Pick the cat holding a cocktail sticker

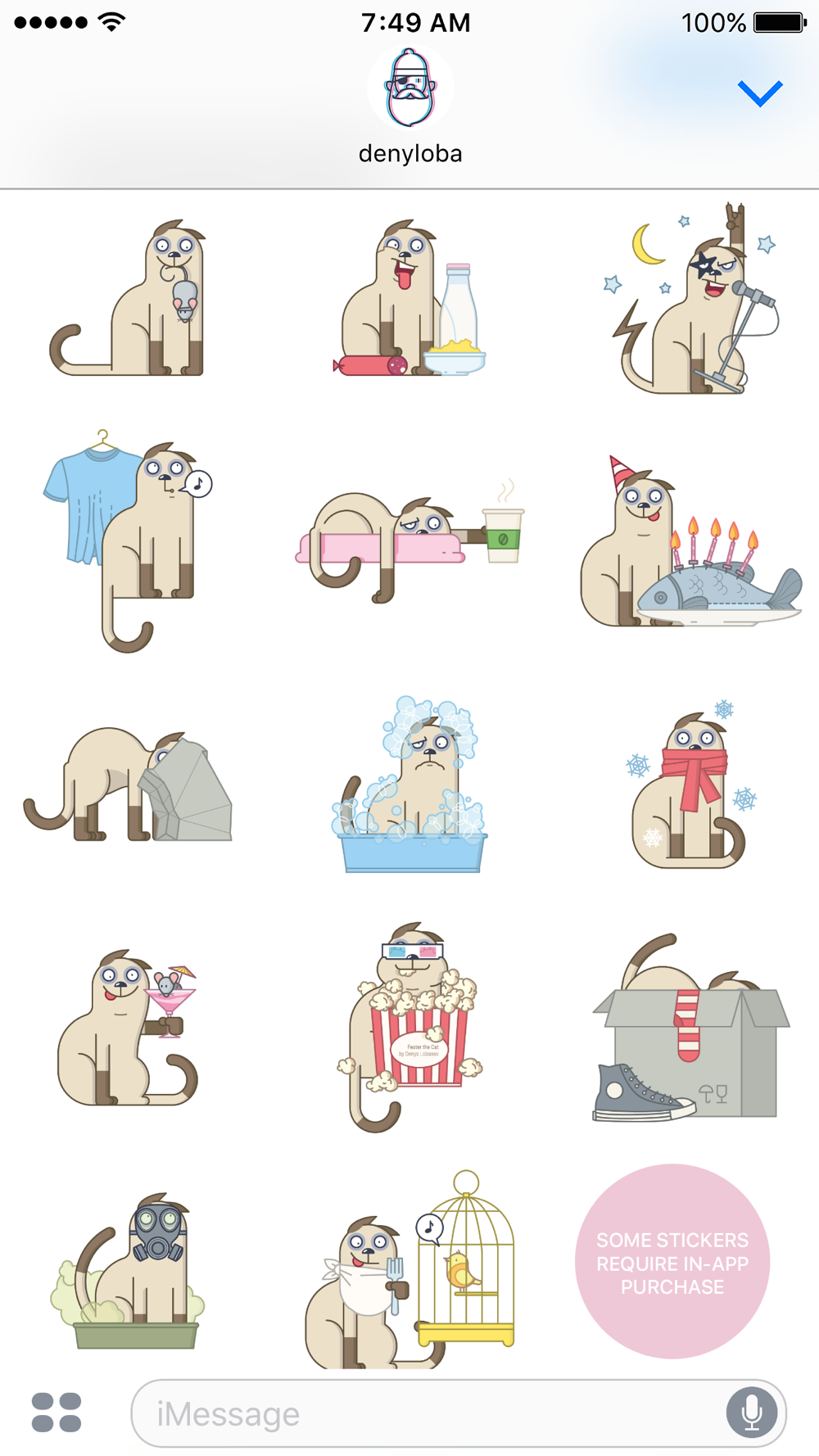coord(129,1028)
